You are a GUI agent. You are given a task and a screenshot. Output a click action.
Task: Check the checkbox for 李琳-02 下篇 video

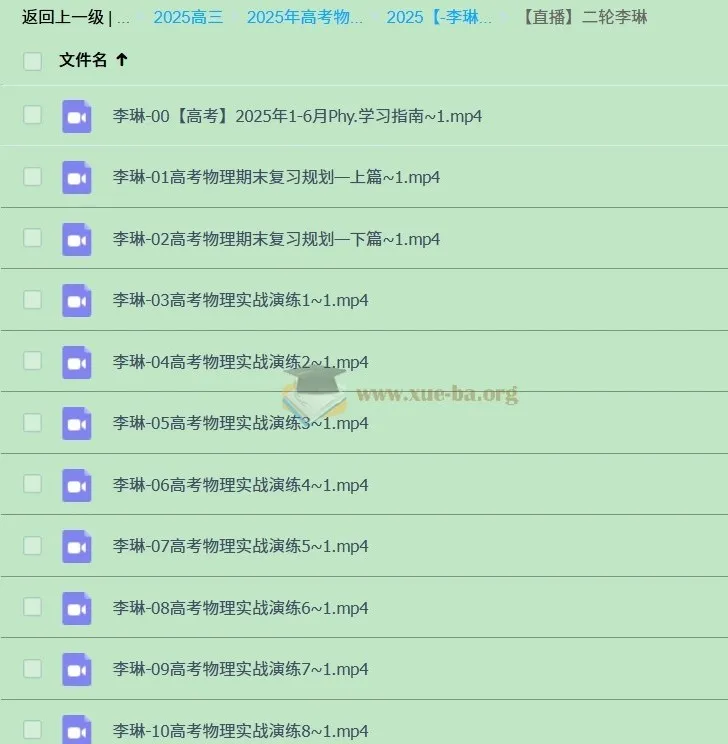pyautogui.click(x=32, y=239)
